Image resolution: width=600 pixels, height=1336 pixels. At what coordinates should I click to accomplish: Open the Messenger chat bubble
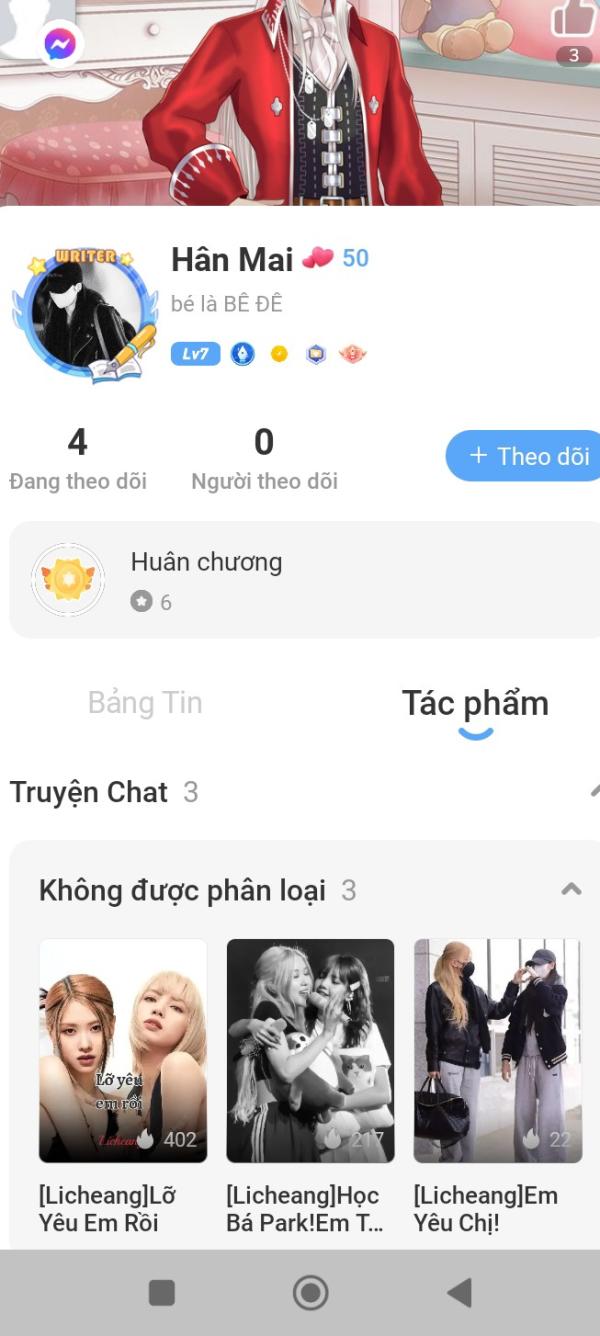(60, 44)
